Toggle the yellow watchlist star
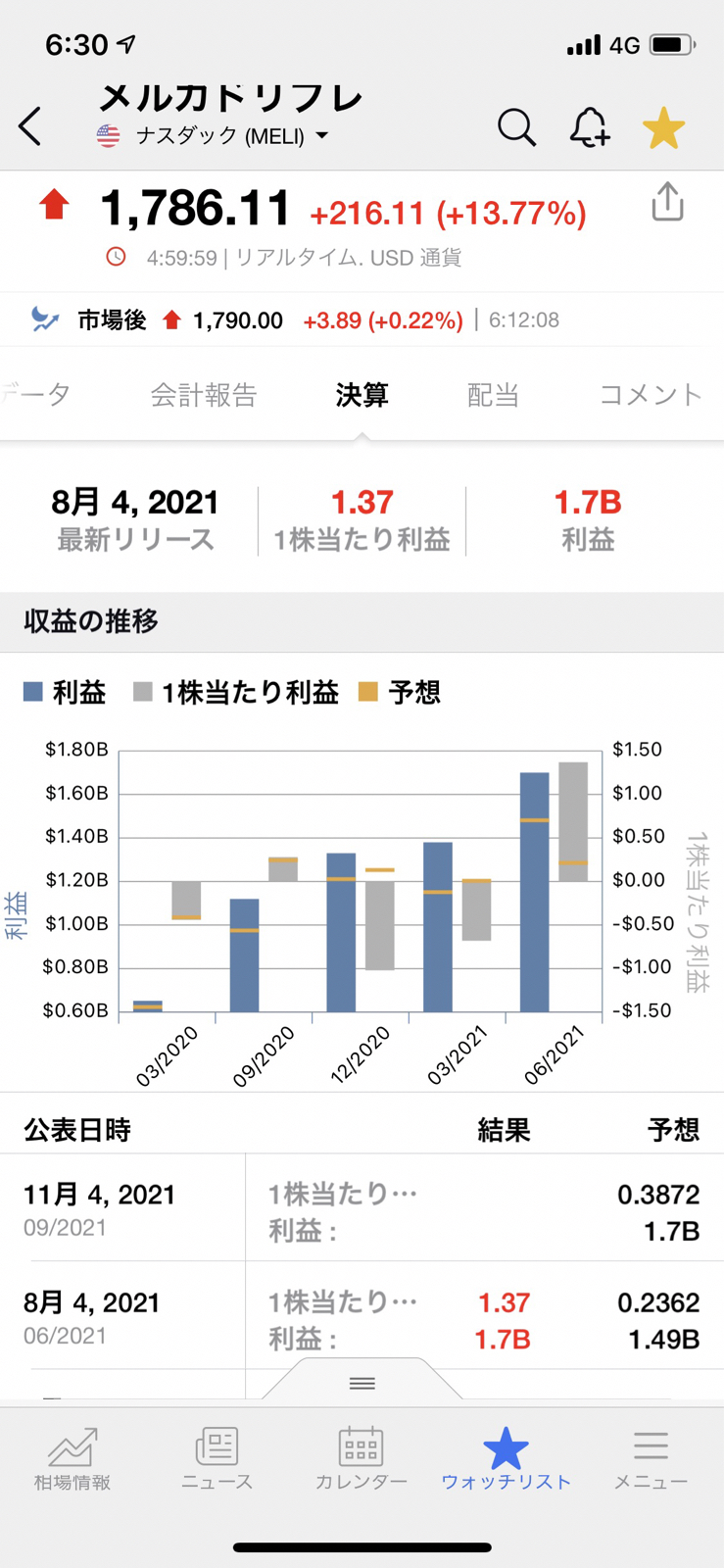The height and width of the screenshot is (1568, 724). 663,128
